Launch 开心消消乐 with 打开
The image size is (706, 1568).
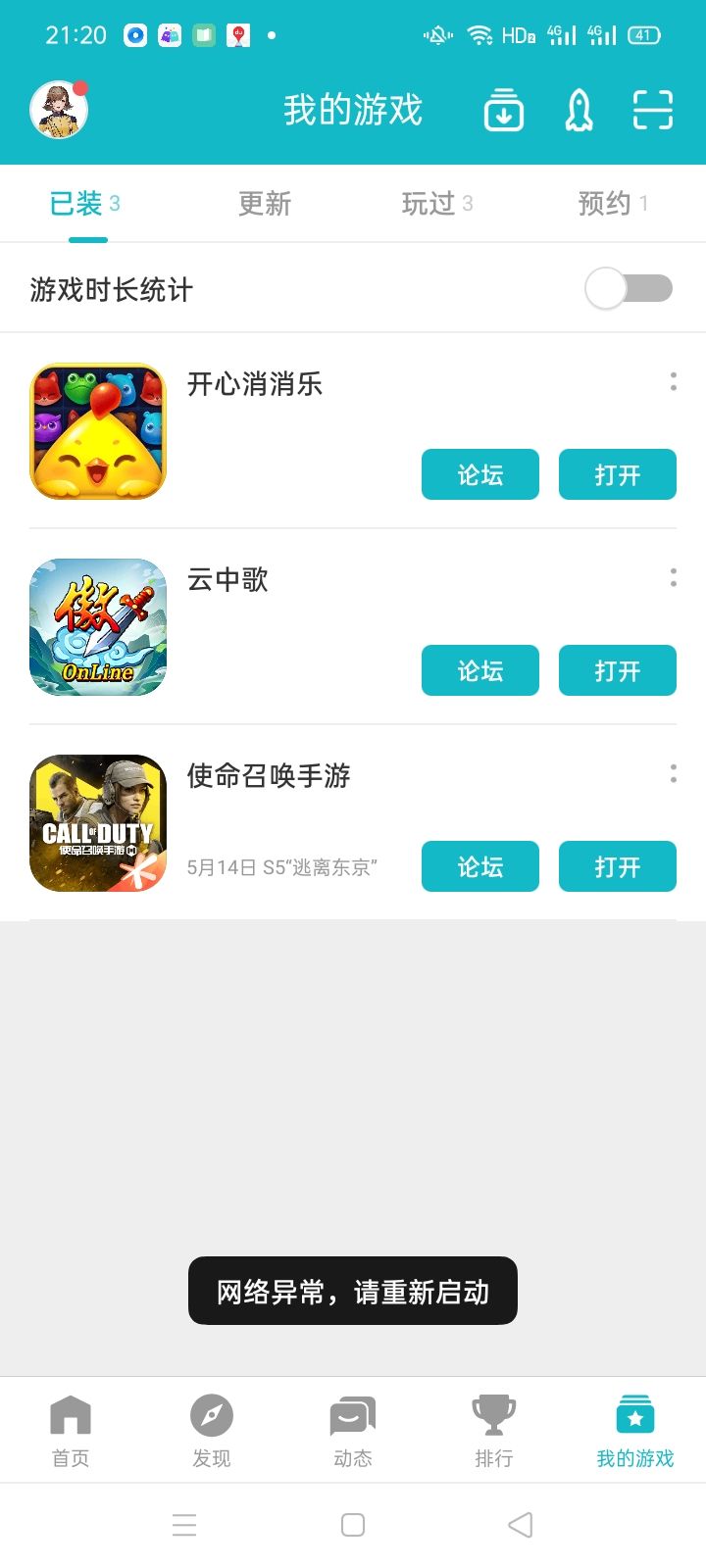(x=618, y=474)
